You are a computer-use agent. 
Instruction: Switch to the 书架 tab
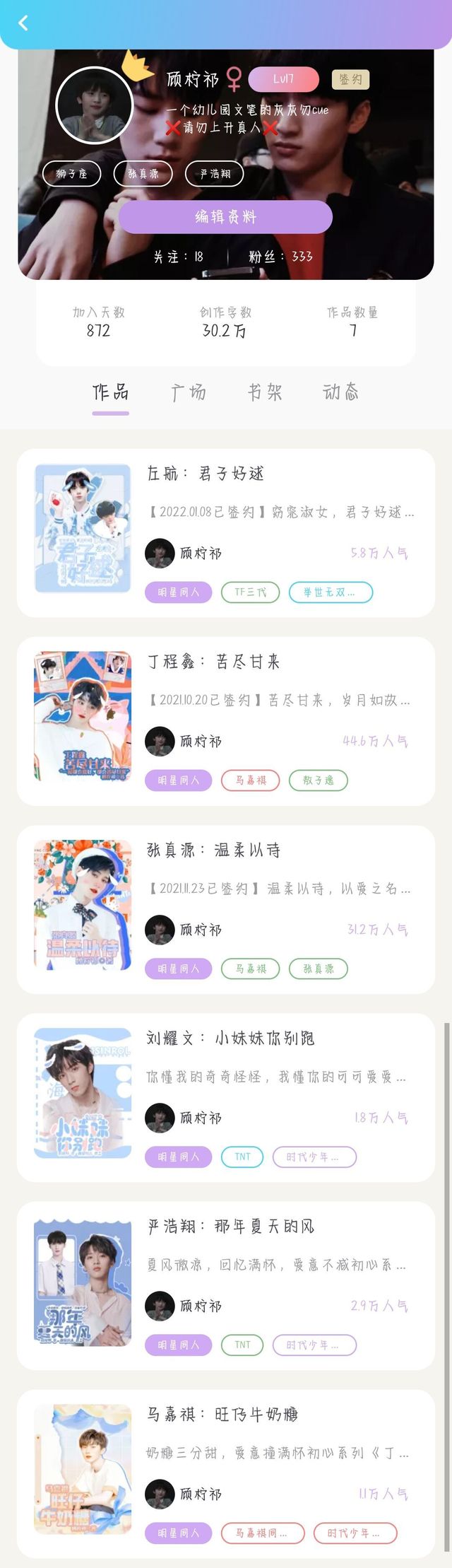tap(265, 392)
